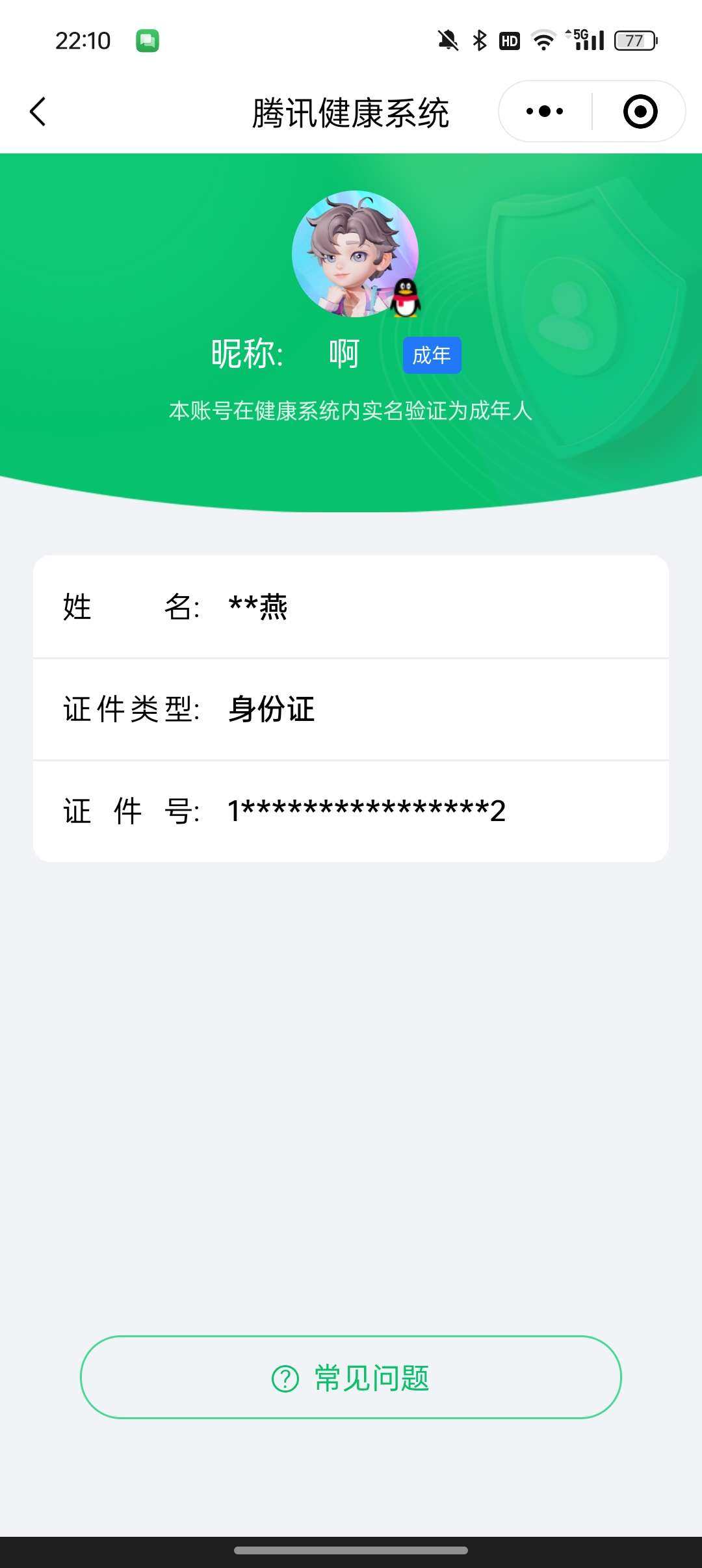Tap the blue 成年 adult status badge
This screenshot has height=1568, width=702.
(431, 354)
